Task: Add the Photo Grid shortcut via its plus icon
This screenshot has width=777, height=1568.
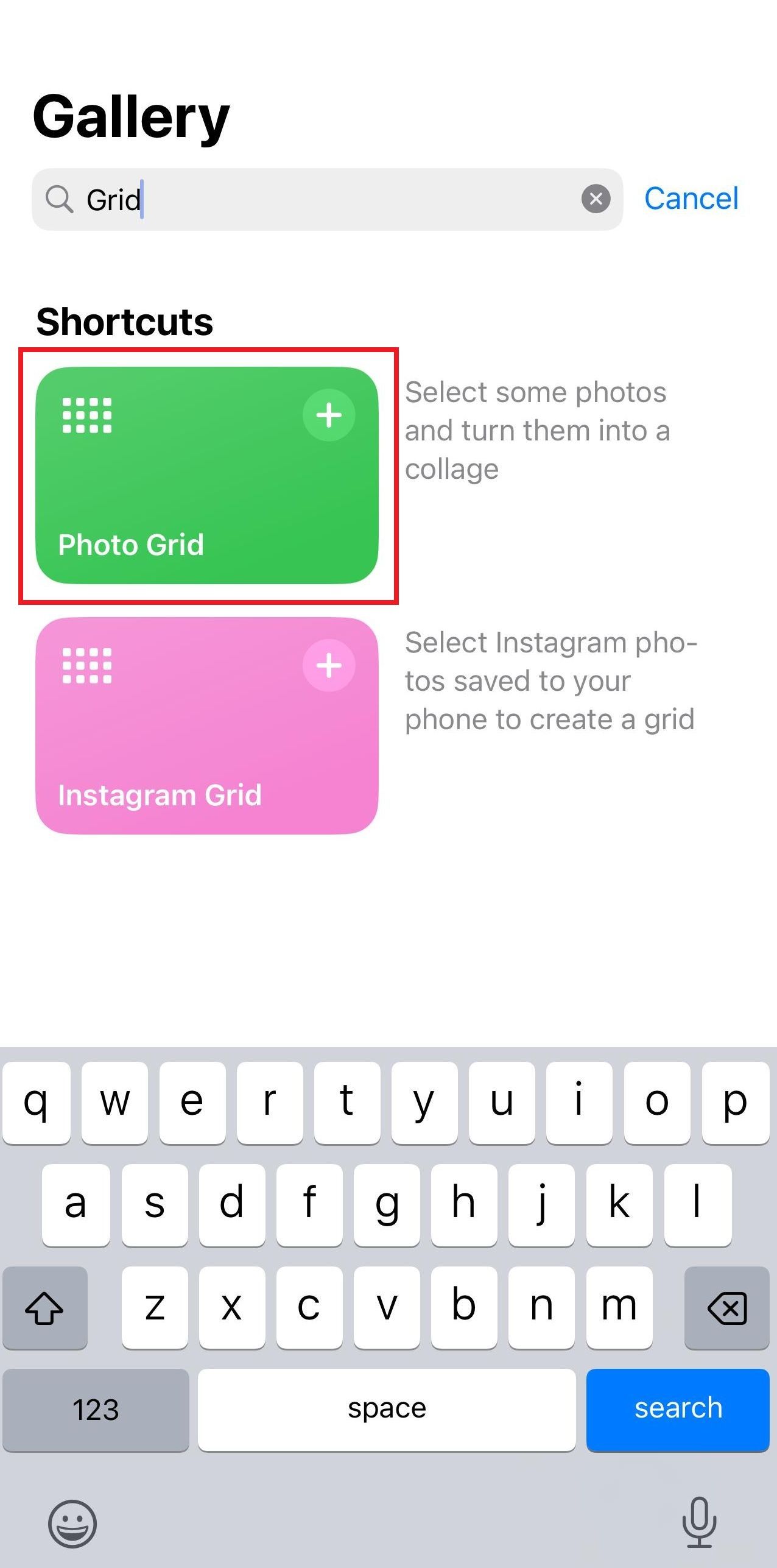Action: tap(328, 416)
